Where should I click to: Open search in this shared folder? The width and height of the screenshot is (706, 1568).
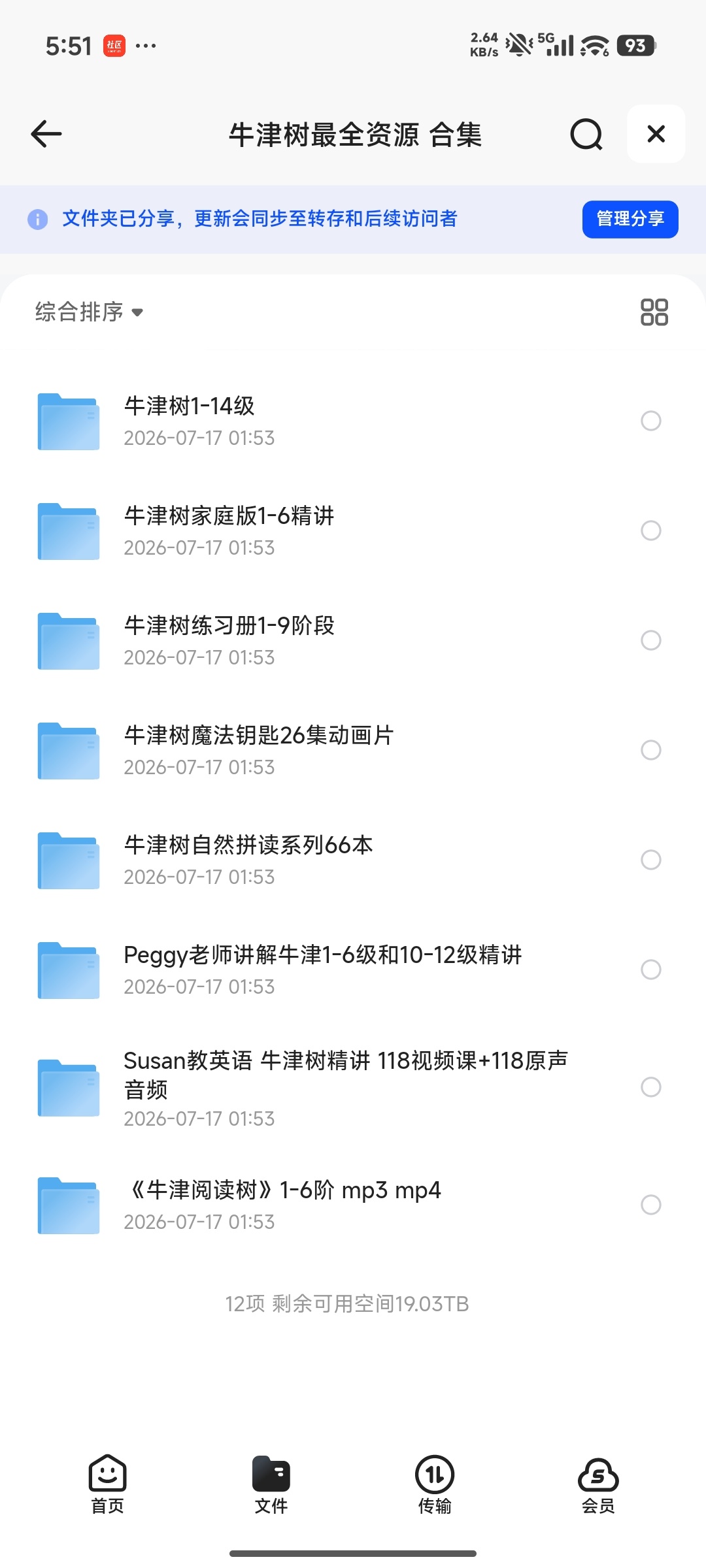pos(586,134)
